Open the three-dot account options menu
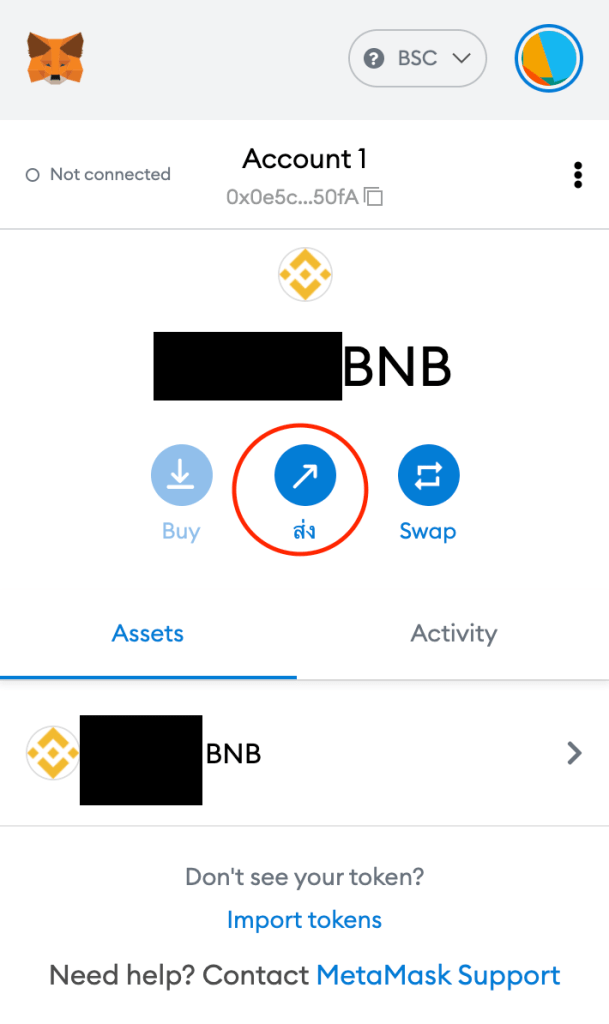Viewport: 609px width, 1024px height. (x=578, y=175)
